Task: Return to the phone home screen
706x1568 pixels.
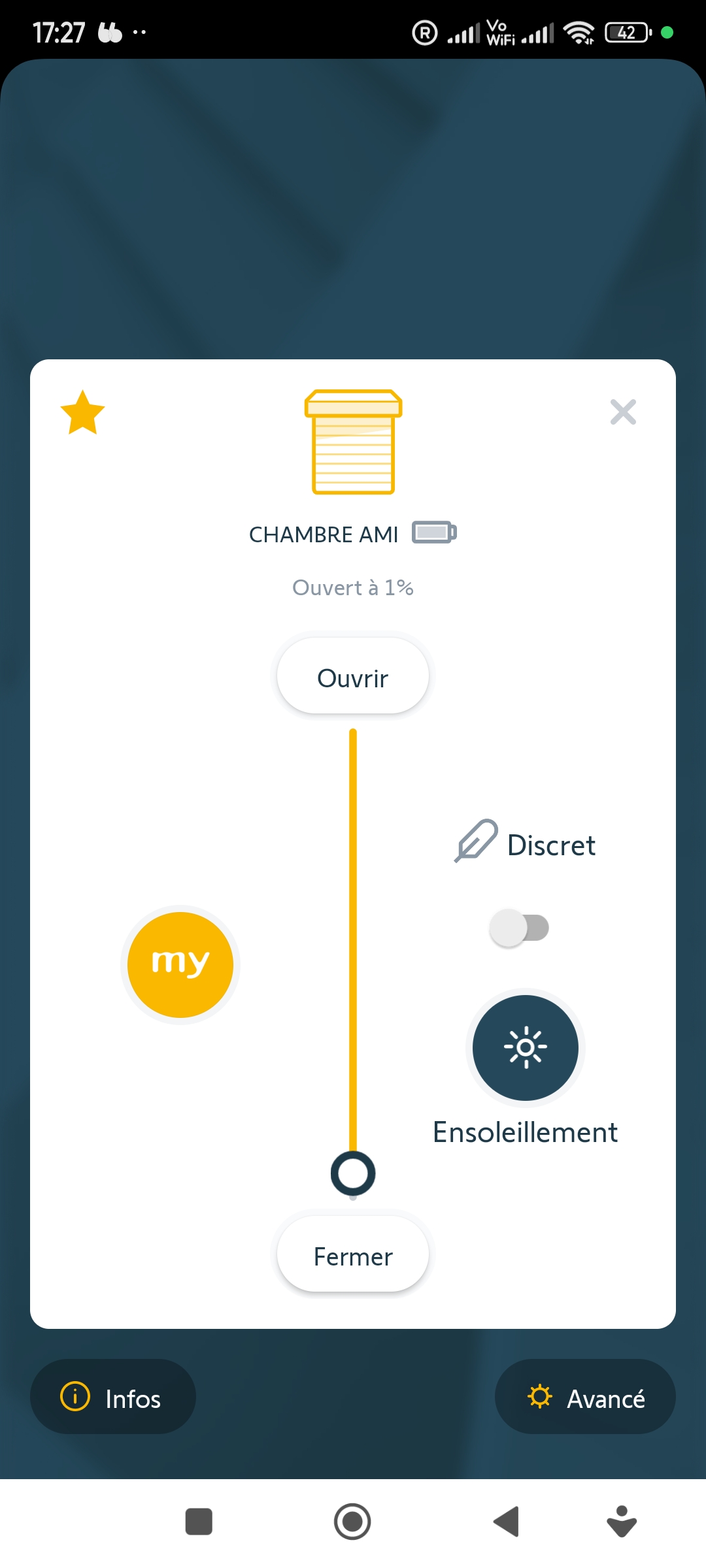Action: [352, 1522]
